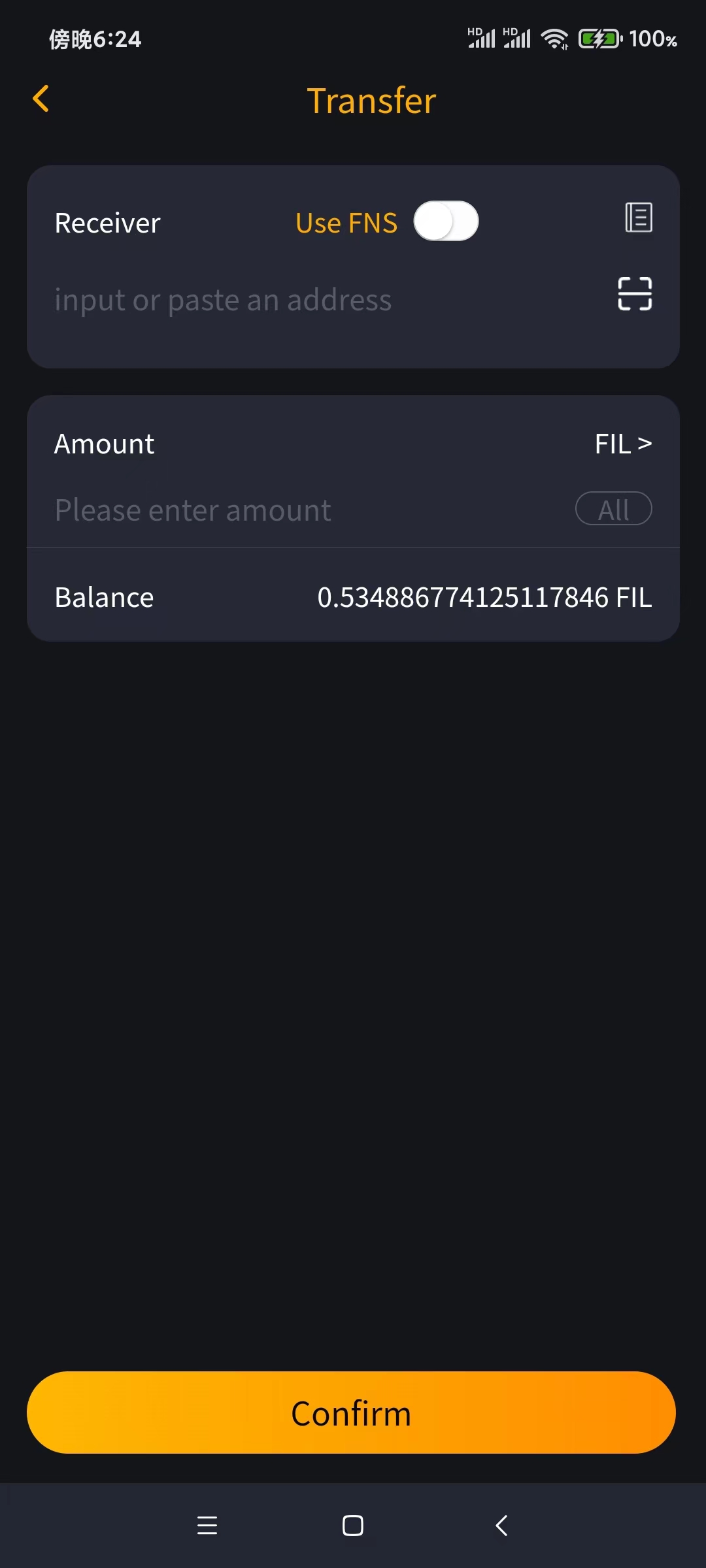The height and width of the screenshot is (1568, 706).
Task: Confirm the transfer
Action: [351, 1413]
